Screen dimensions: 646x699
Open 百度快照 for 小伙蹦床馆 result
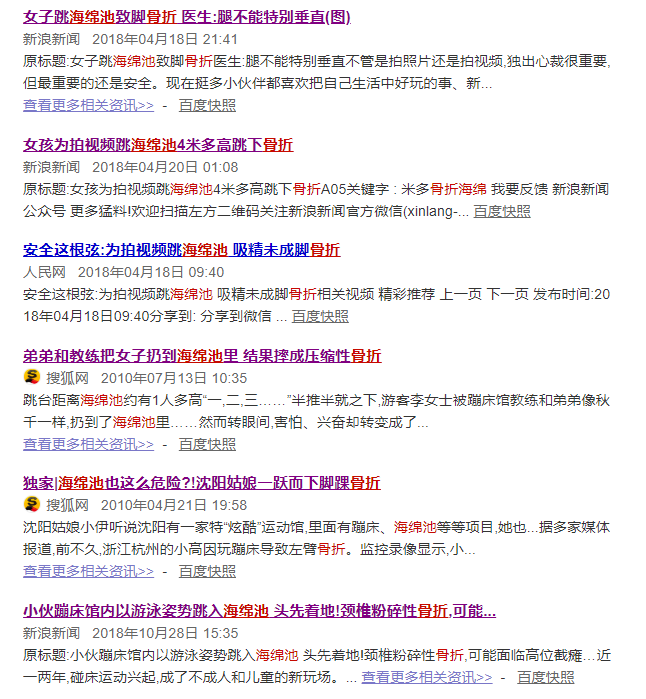coord(546,677)
